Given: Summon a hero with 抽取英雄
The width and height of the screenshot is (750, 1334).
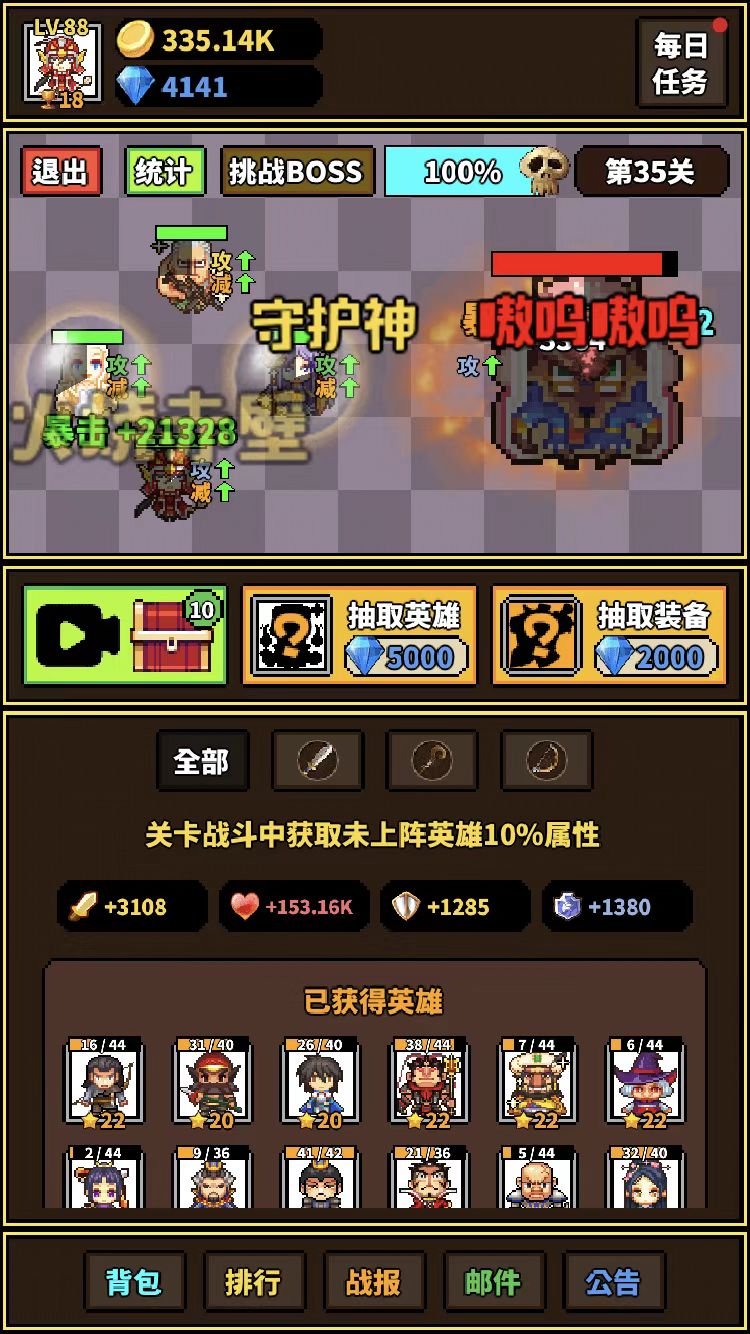Looking at the screenshot, I should point(360,633).
